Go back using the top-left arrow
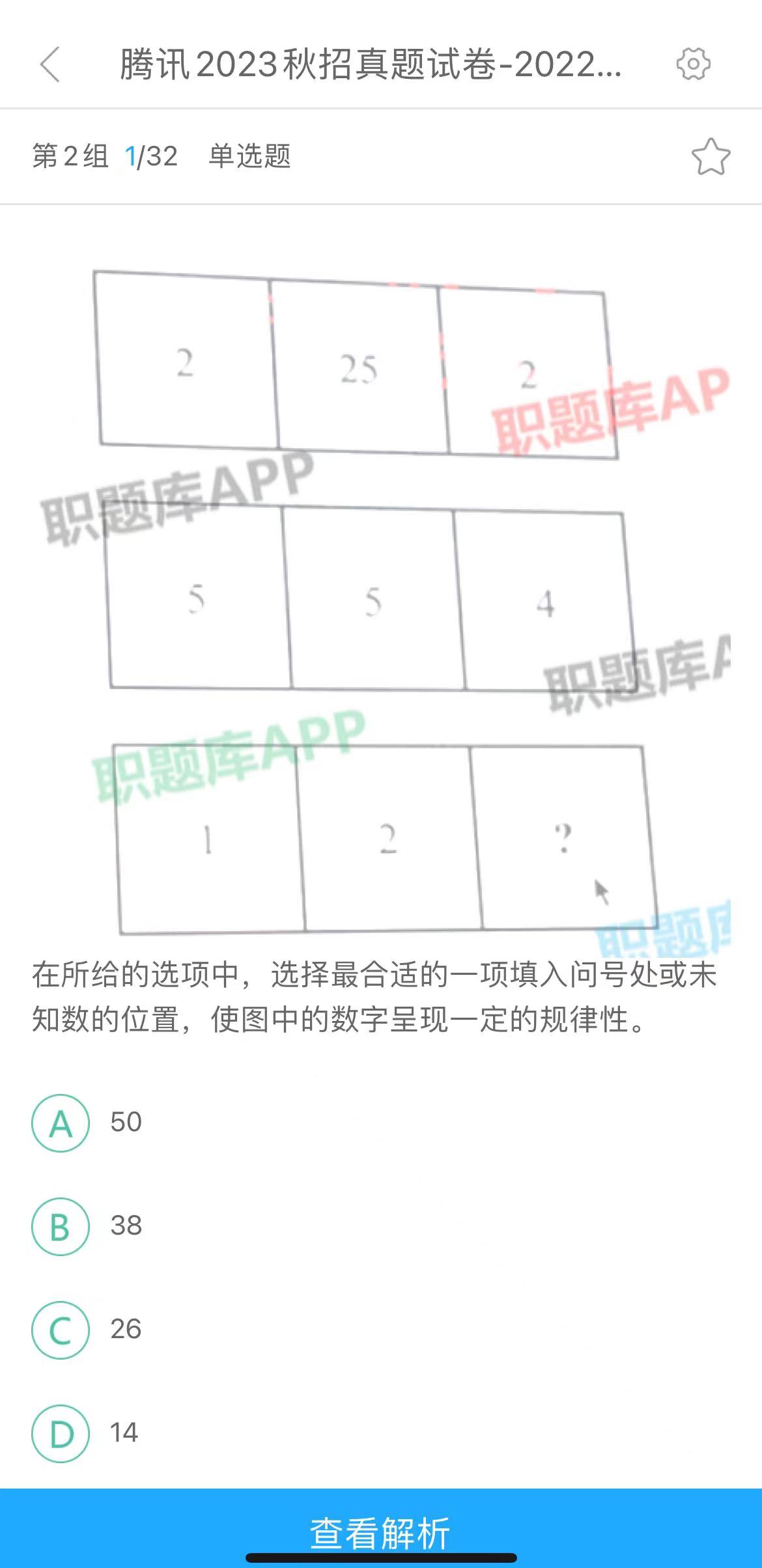This screenshot has height=1568, width=762. [50, 64]
